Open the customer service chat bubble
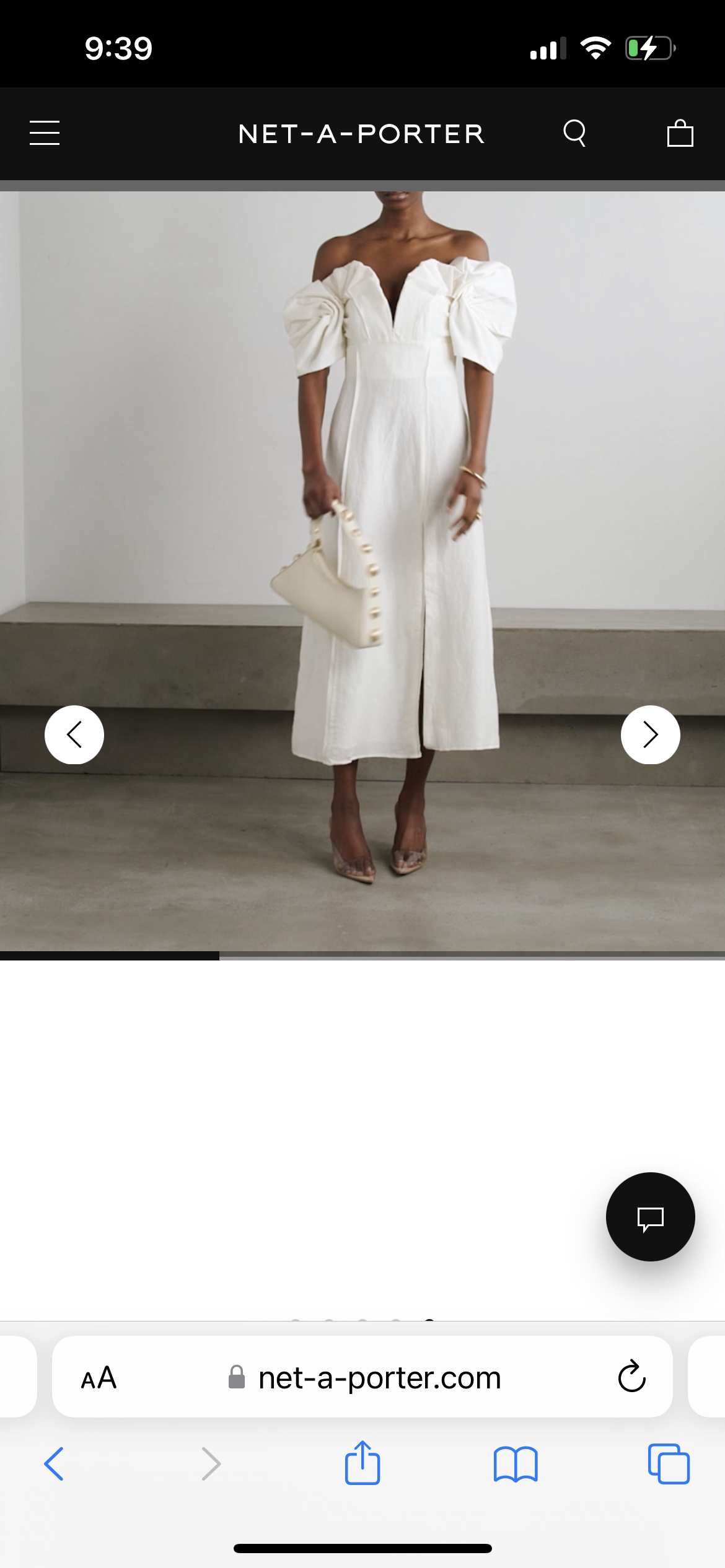 (x=648, y=1216)
